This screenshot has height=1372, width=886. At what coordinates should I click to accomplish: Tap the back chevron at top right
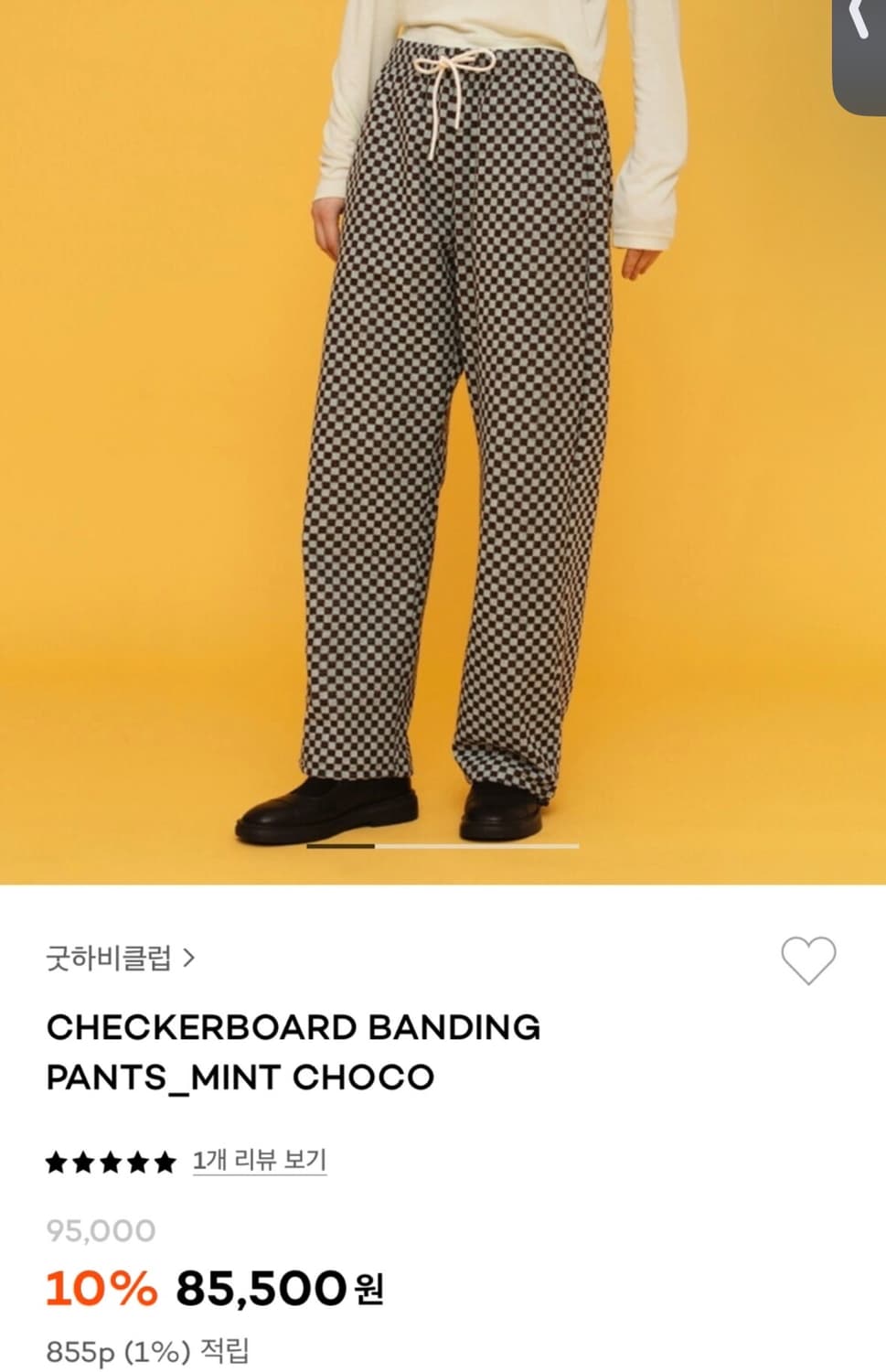tap(857, 18)
